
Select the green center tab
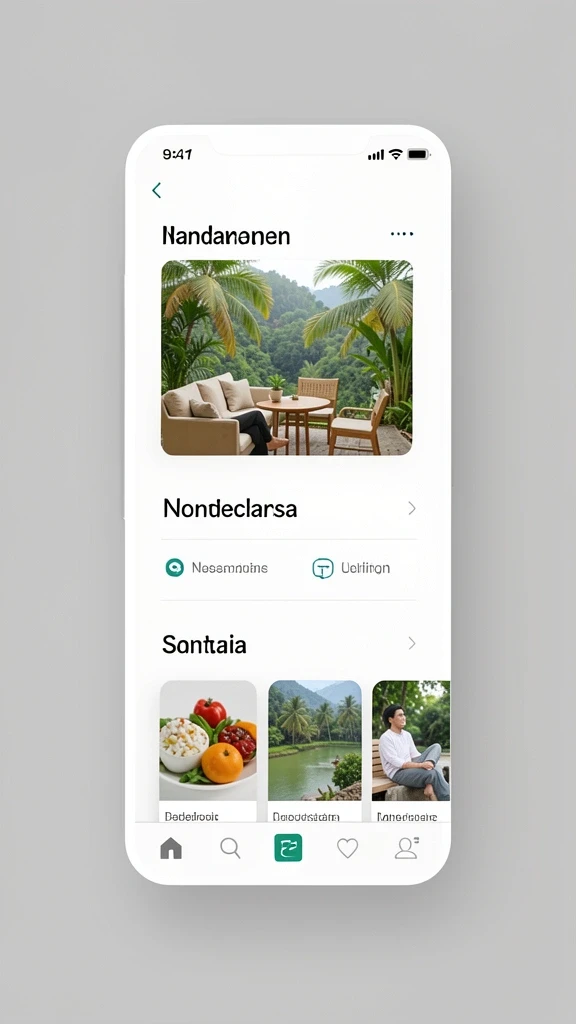point(288,848)
